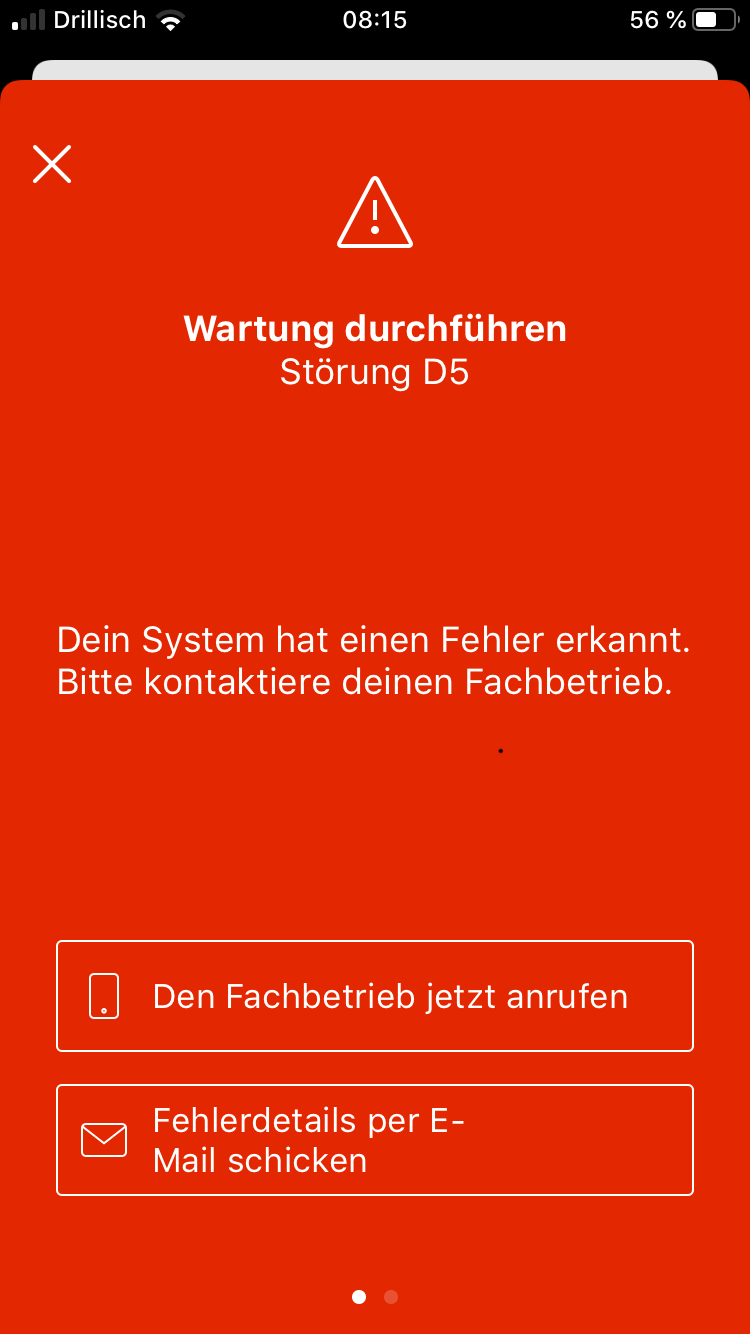Tap 'Den Fachbetrieb jetzt anrufen' button

(375, 996)
